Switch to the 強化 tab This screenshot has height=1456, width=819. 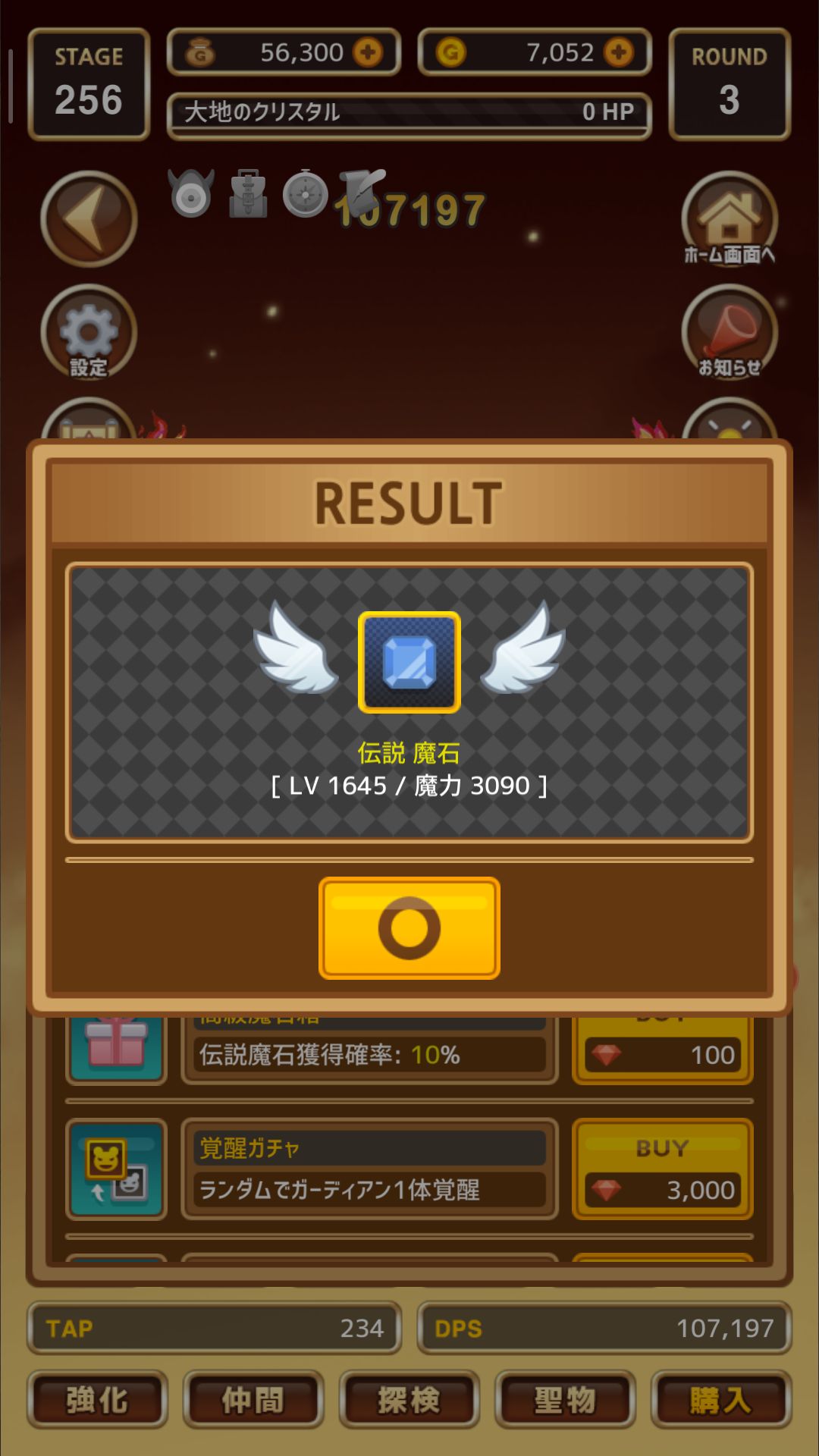point(97,1400)
